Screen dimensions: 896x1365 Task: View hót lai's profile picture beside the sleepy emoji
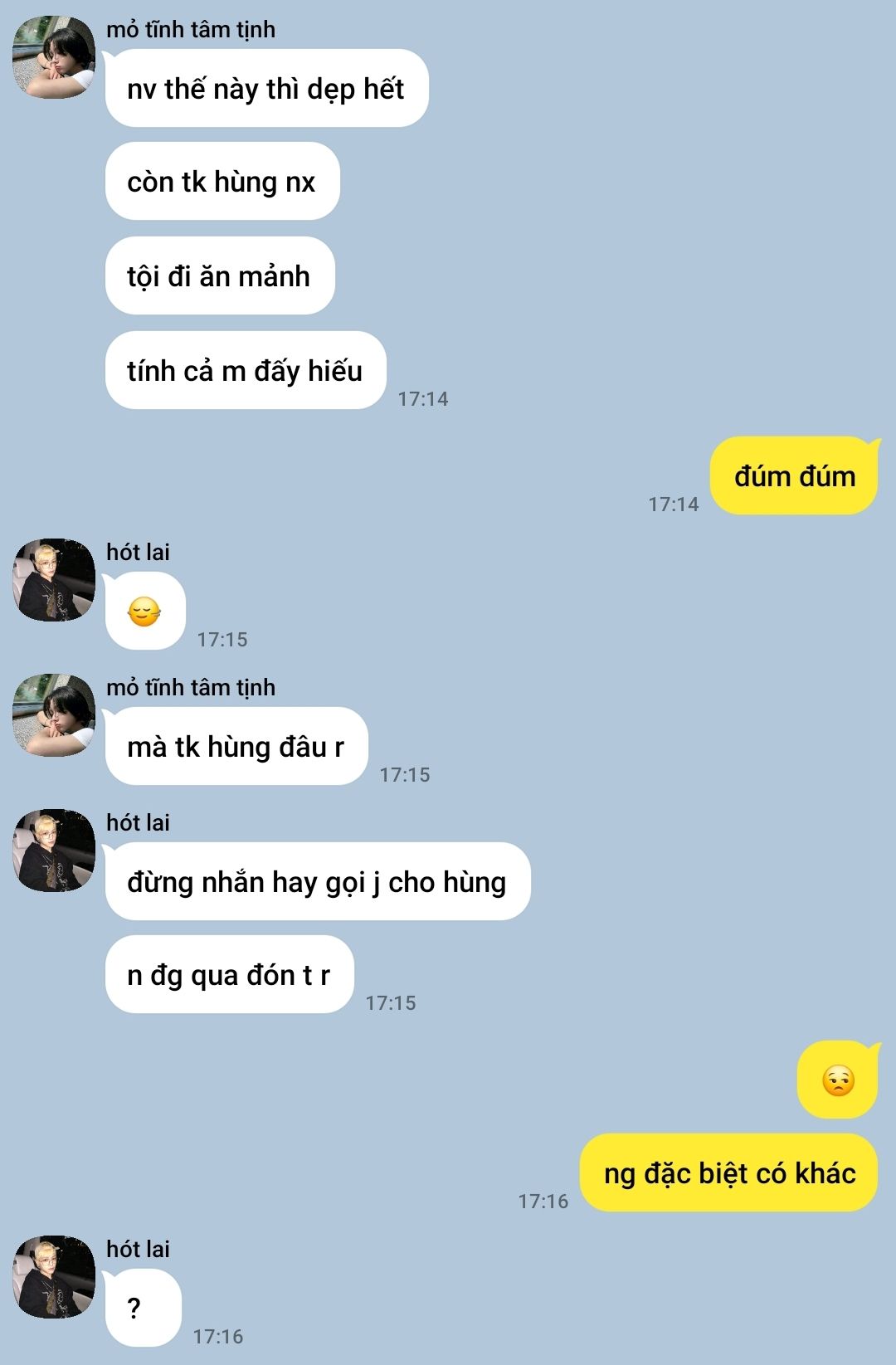coord(54,580)
